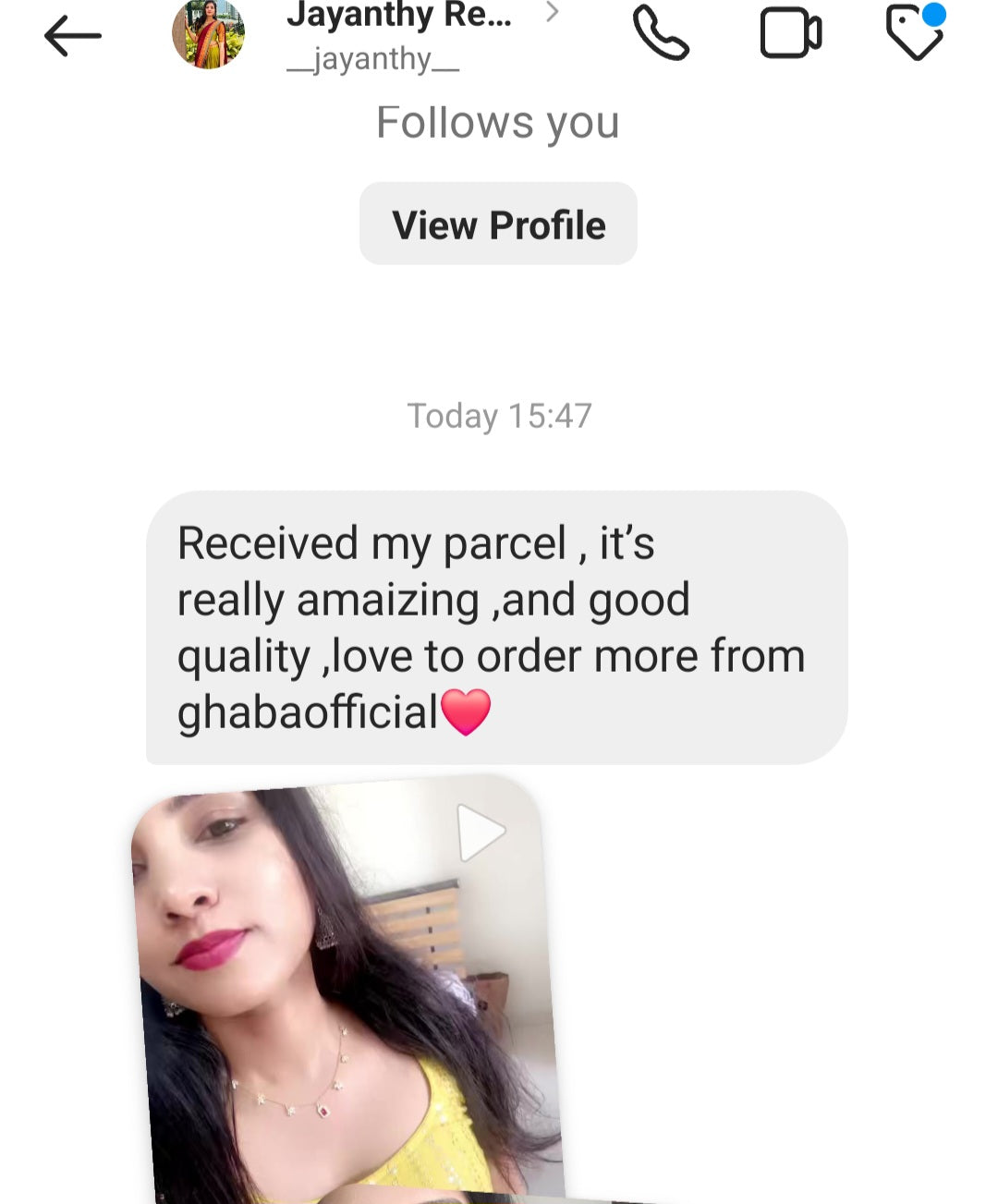
Task: Open chat details for Jayanthy Re...
Action: coord(399,17)
